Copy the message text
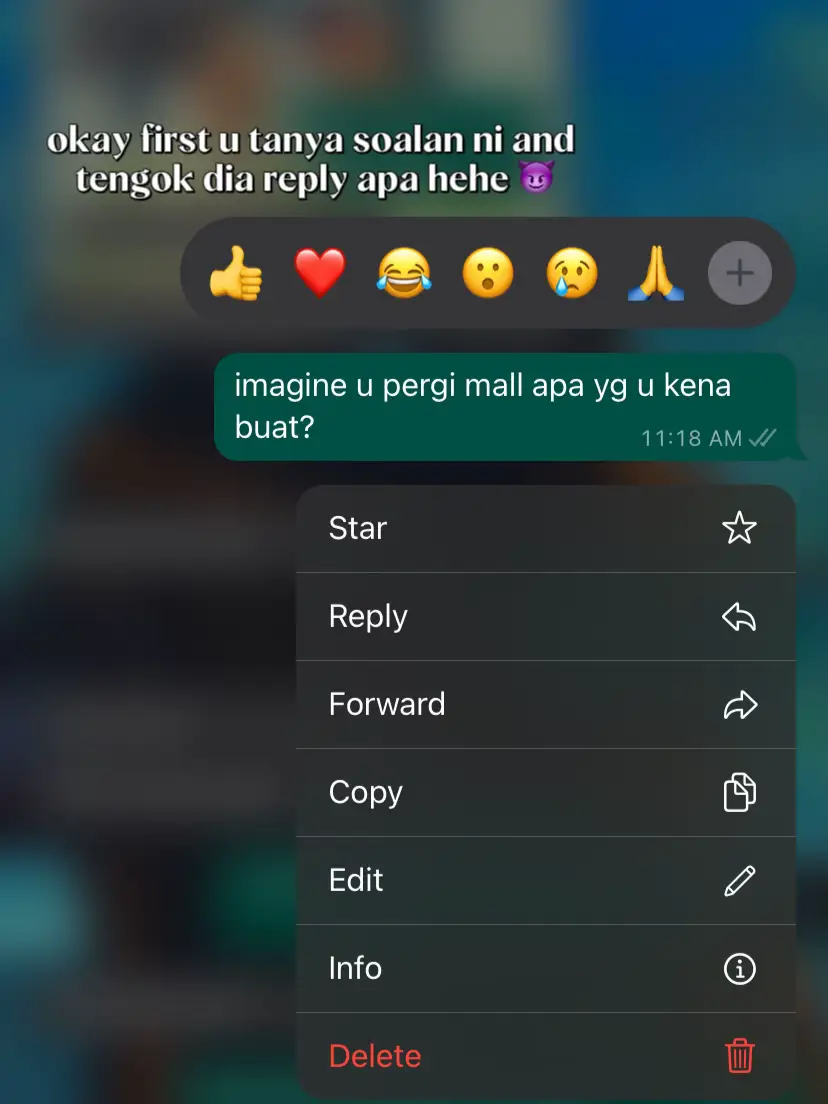 point(545,793)
